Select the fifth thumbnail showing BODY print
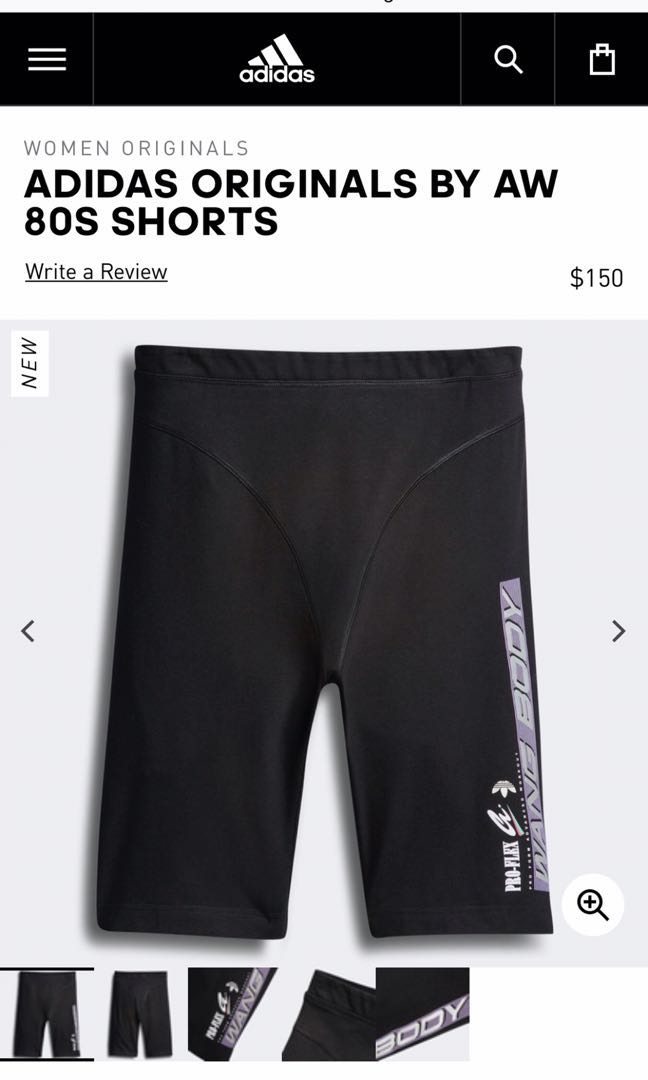 coord(422,1014)
